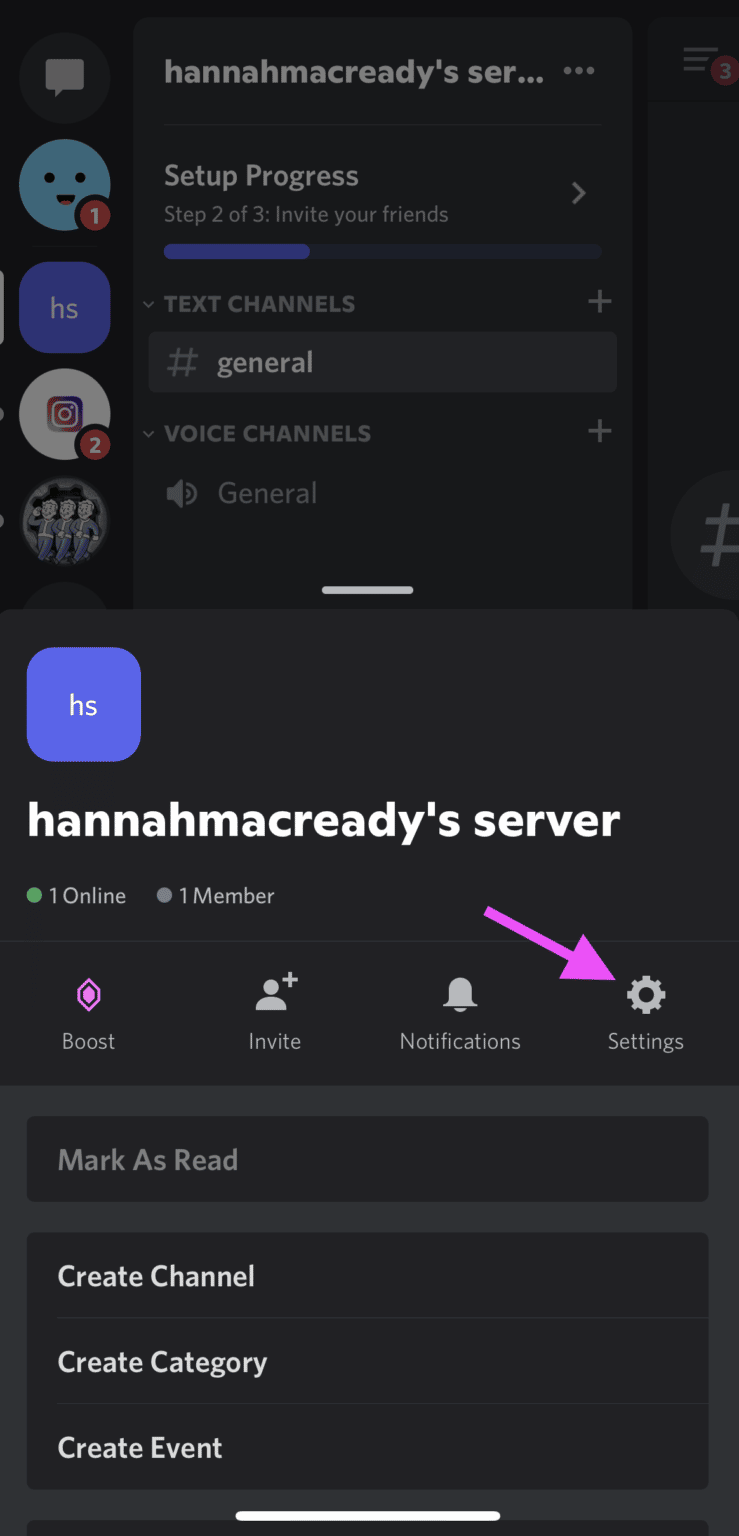Tap Create Channel
Image resolution: width=739 pixels, height=1536 pixels.
tap(367, 1275)
